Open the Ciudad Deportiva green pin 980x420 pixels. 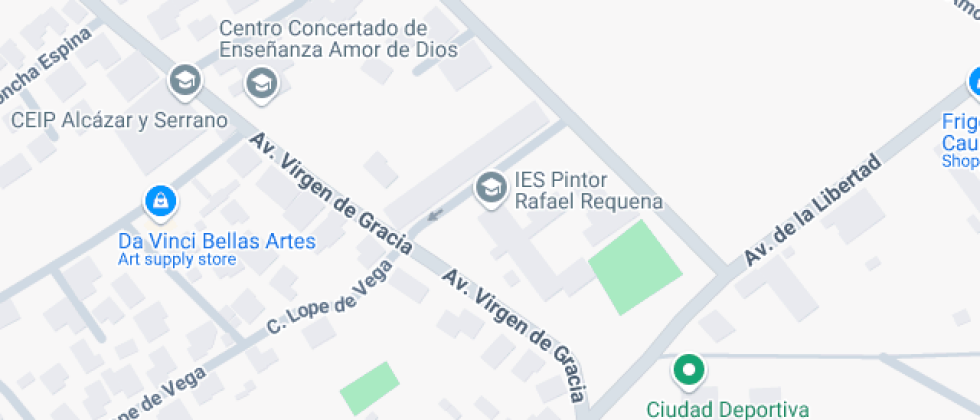688,371
